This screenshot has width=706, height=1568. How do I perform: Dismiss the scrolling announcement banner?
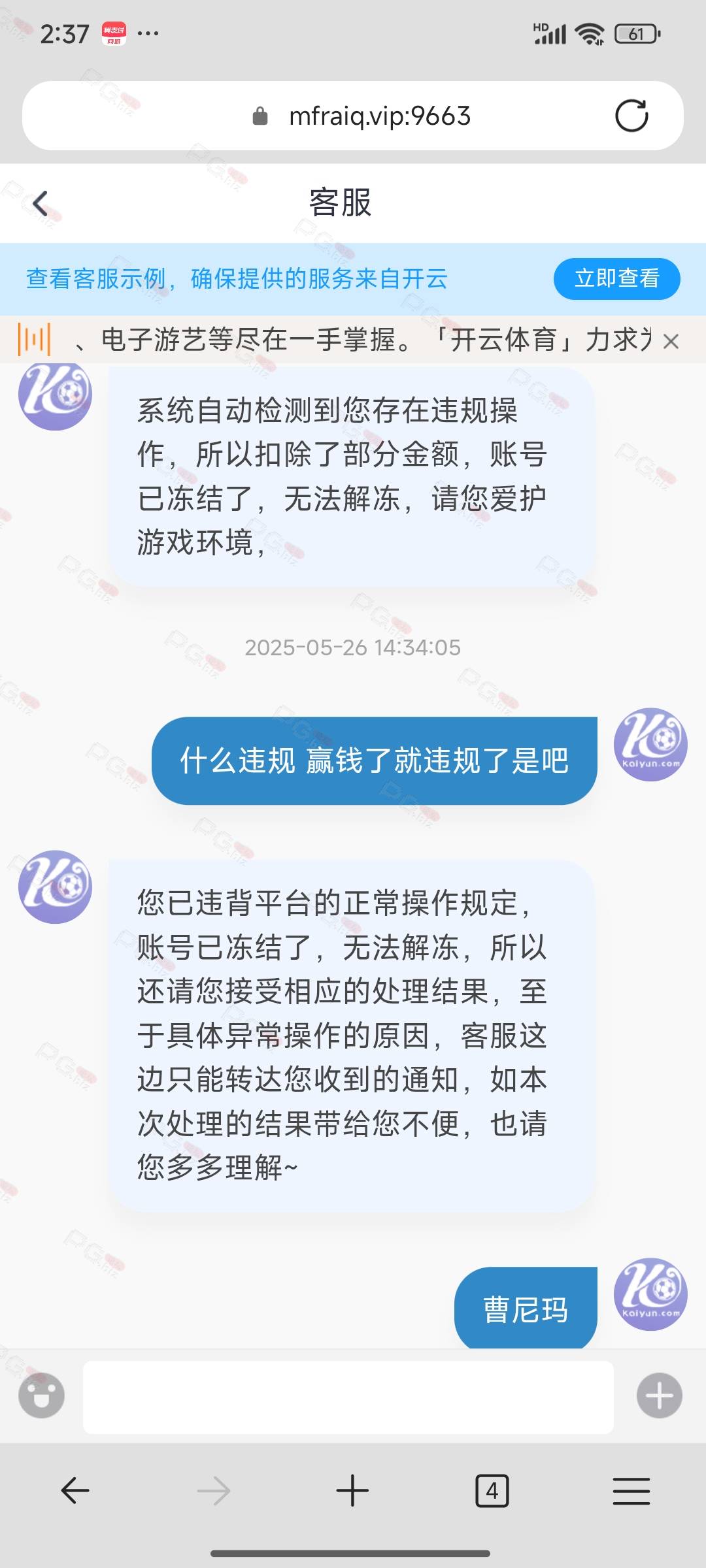(x=671, y=341)
